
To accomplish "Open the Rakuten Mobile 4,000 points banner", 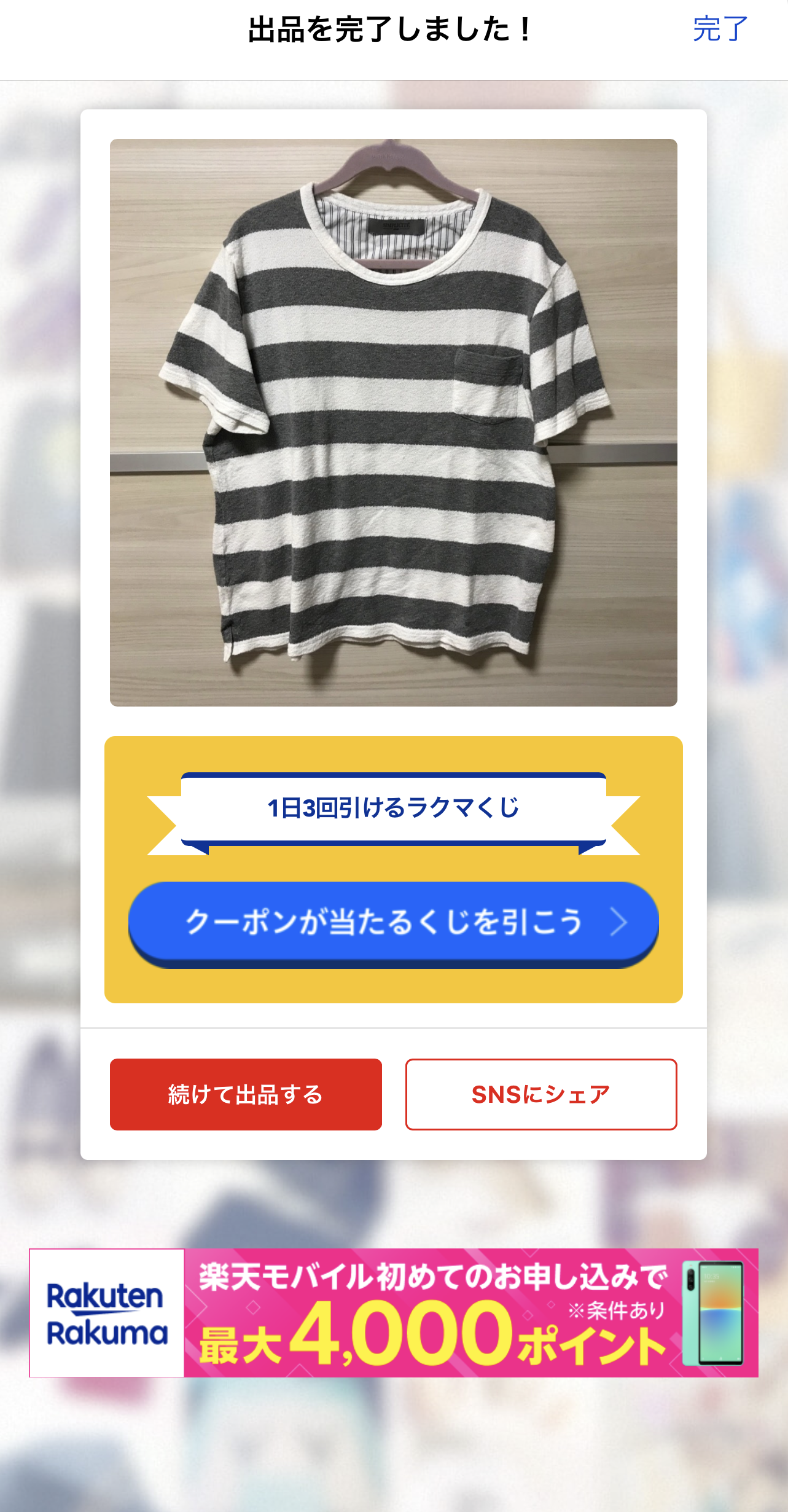I will pyautogui.click(x=394, y=1312).
